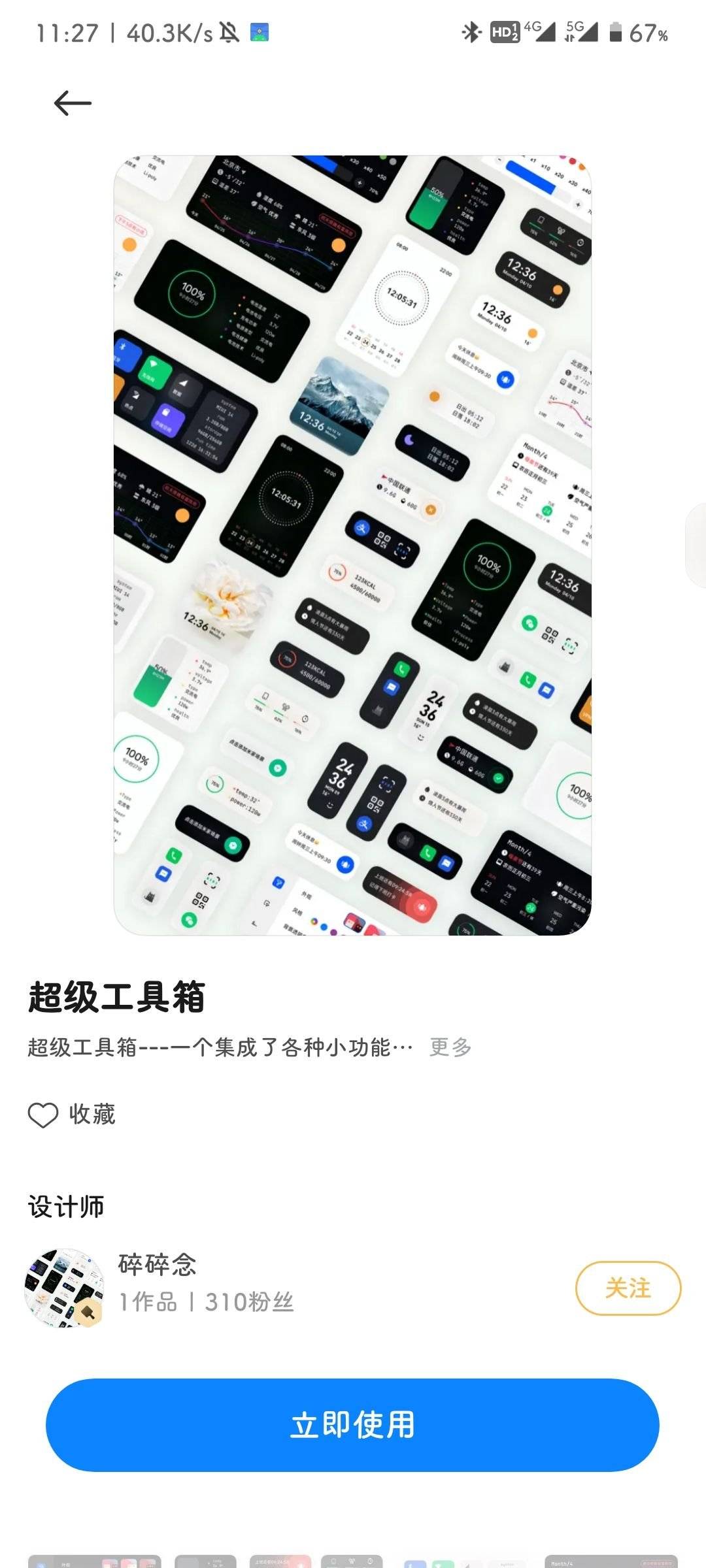Open designer 碎碎念's profile
Viewport: 706px width, 1568px height.
(x=157, y=1283)
